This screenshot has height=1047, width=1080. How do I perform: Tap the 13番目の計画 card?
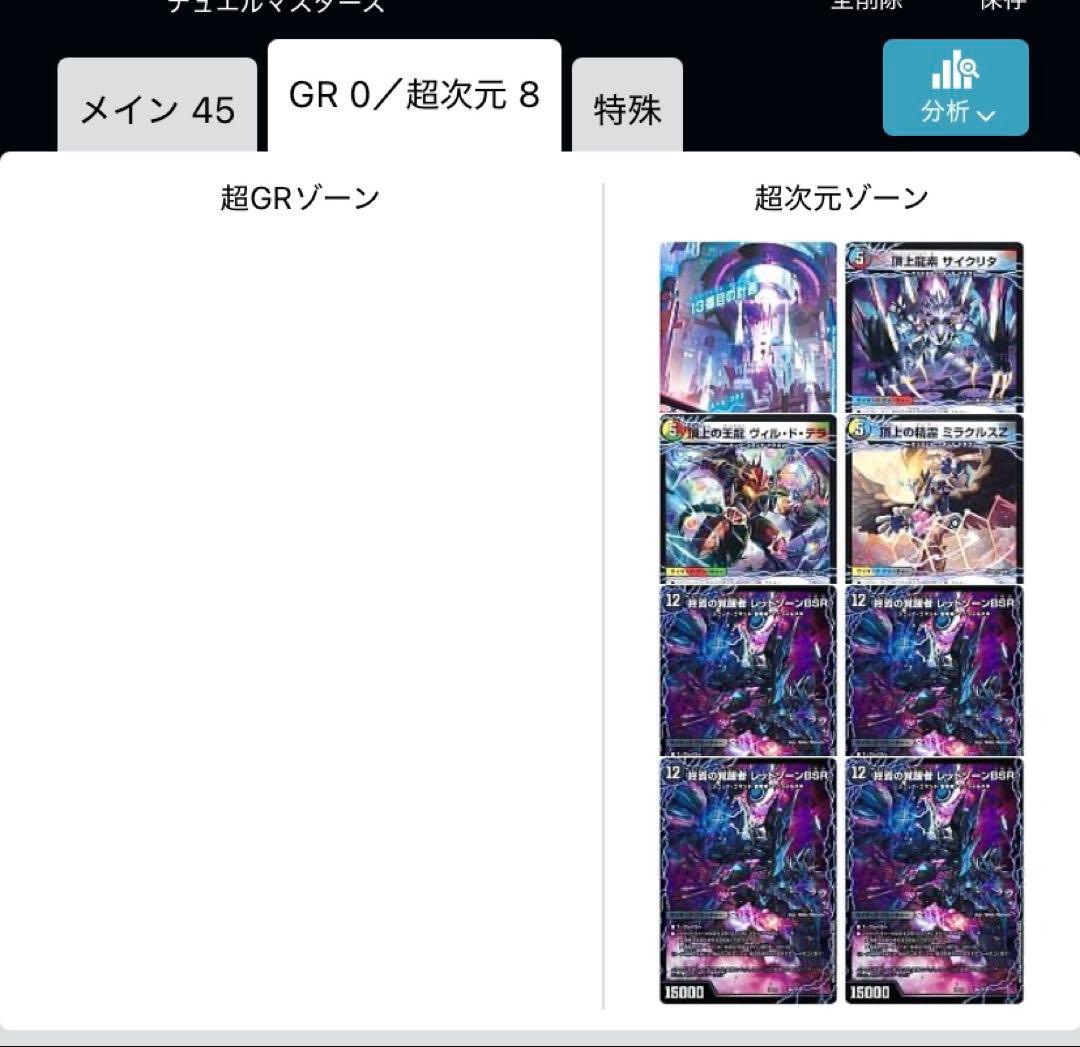[x=748, y=327]
